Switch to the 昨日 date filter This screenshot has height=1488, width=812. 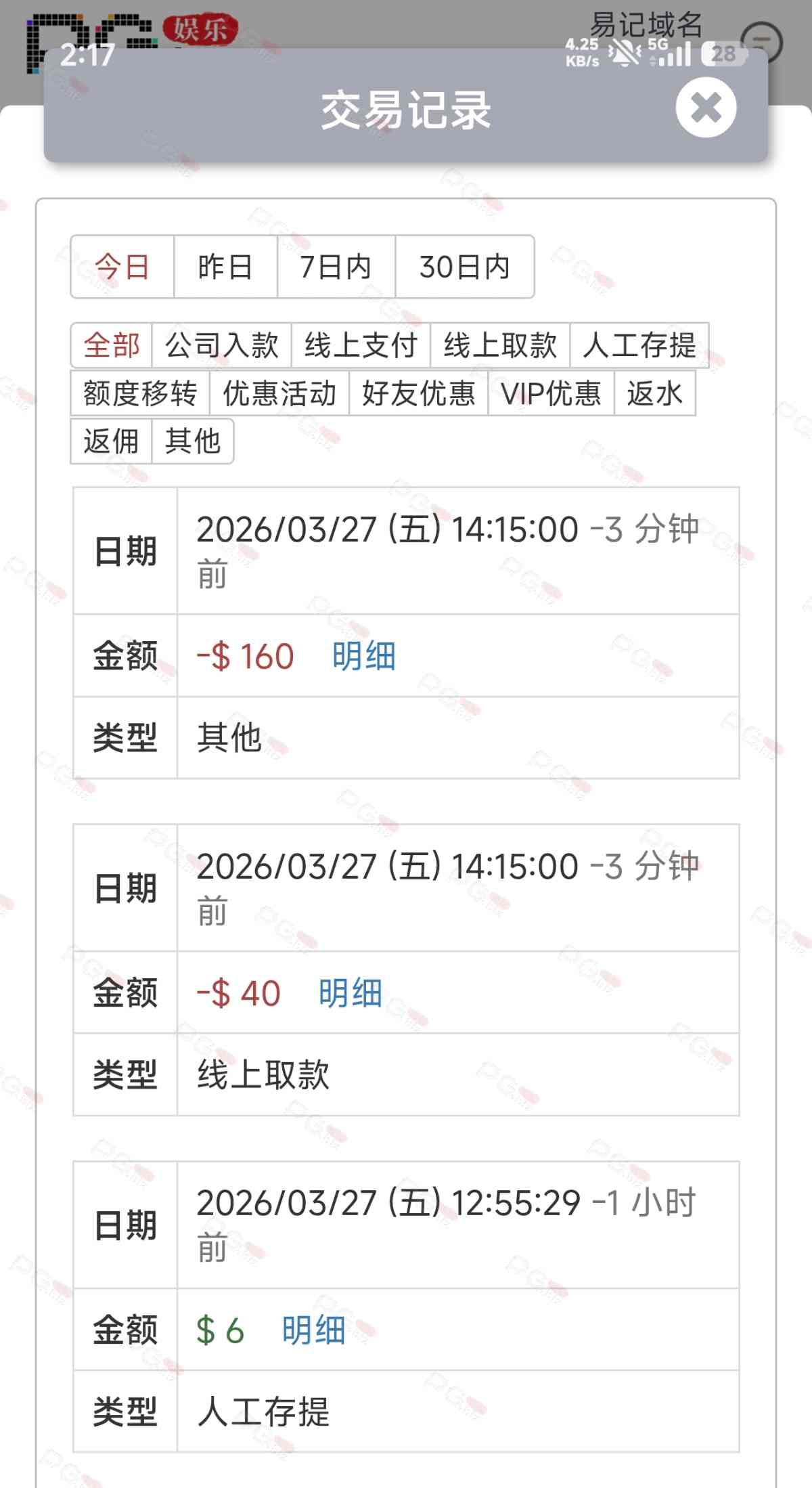[x=225, y=267]
